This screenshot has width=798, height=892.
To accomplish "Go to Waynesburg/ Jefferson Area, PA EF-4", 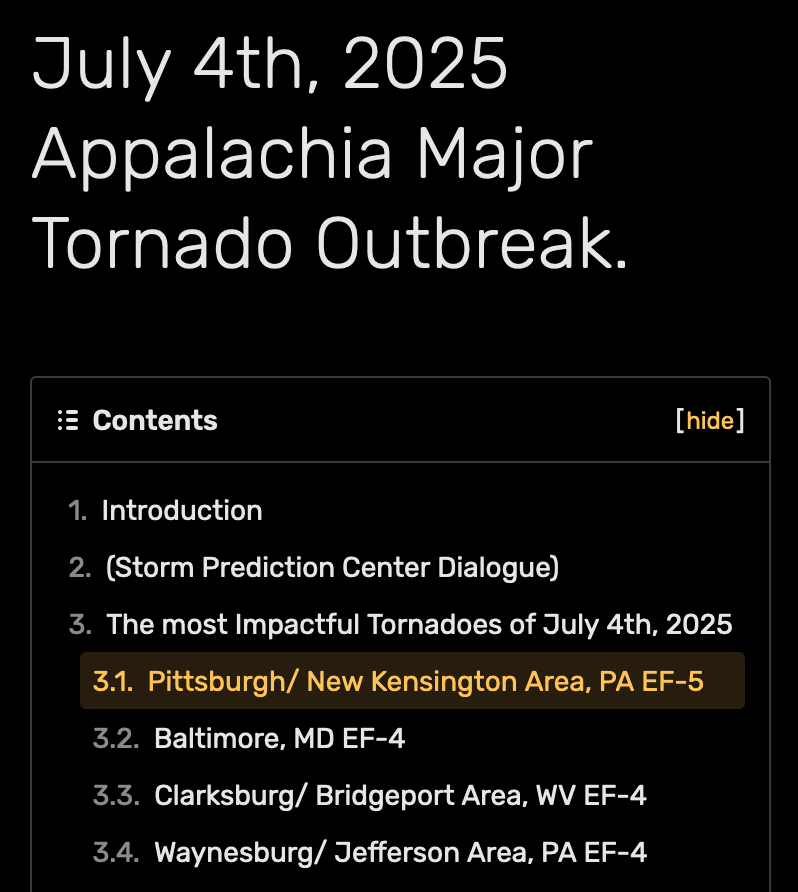I will [400, 852].
